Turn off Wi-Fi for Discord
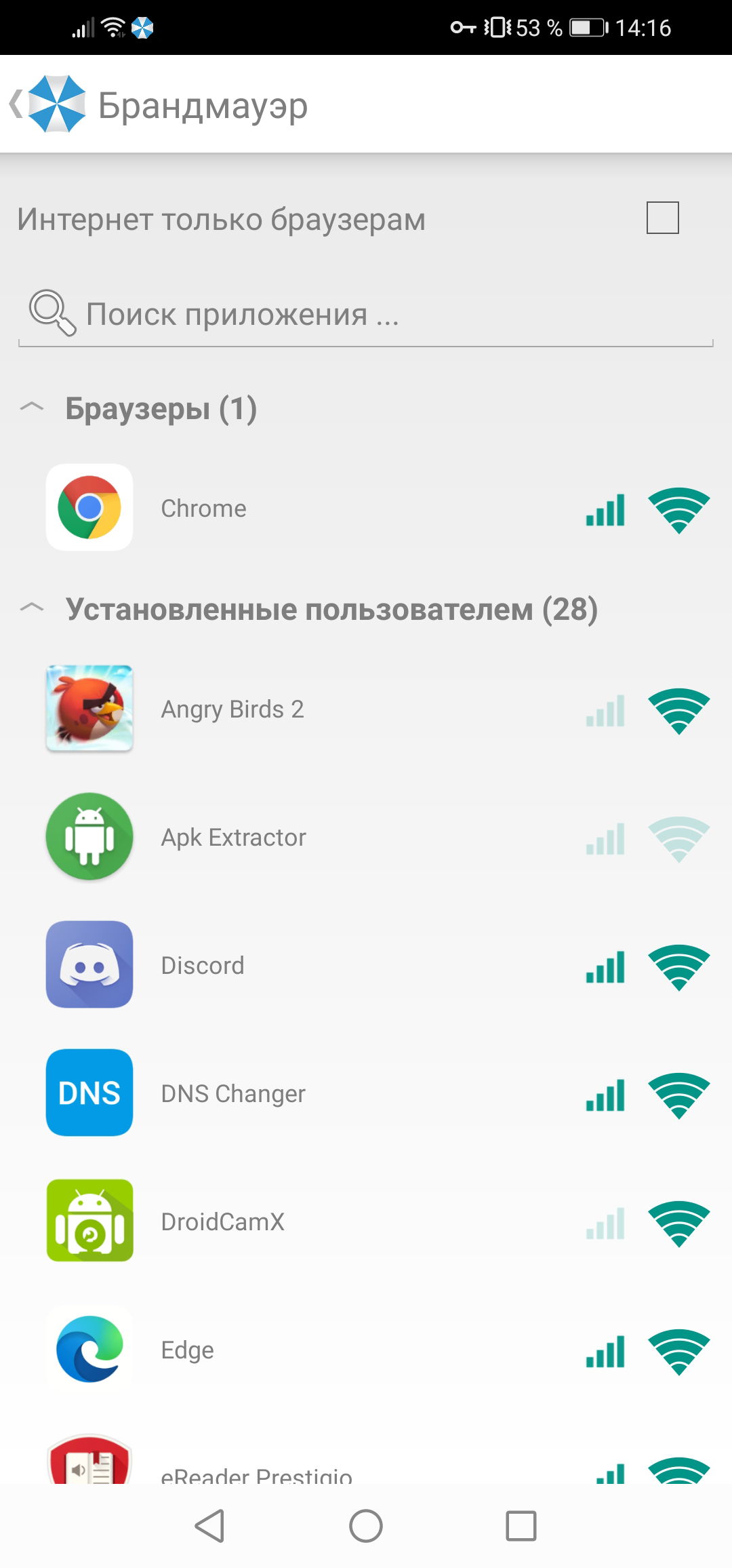Screen dimensions: 732x1568 point(678,966)
